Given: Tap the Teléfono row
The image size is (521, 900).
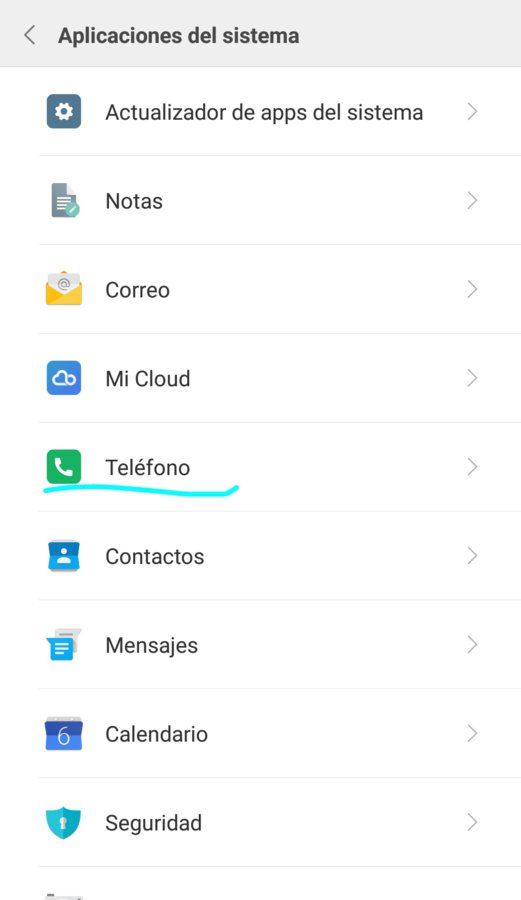Looking at the screenshot, I should [x=260, y=467].
